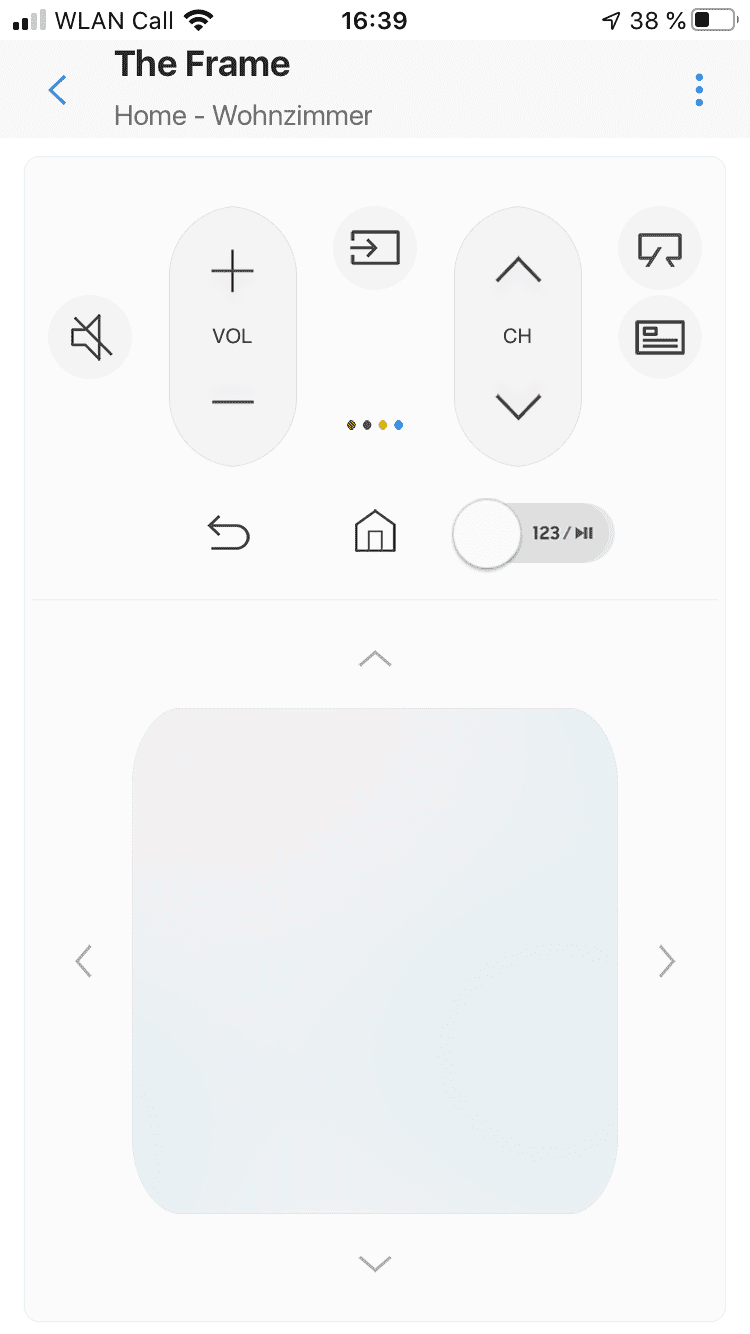750x1334 pixels.
Task: Navigate left with the touchpad arrow
Action: (x=84, y=961)
